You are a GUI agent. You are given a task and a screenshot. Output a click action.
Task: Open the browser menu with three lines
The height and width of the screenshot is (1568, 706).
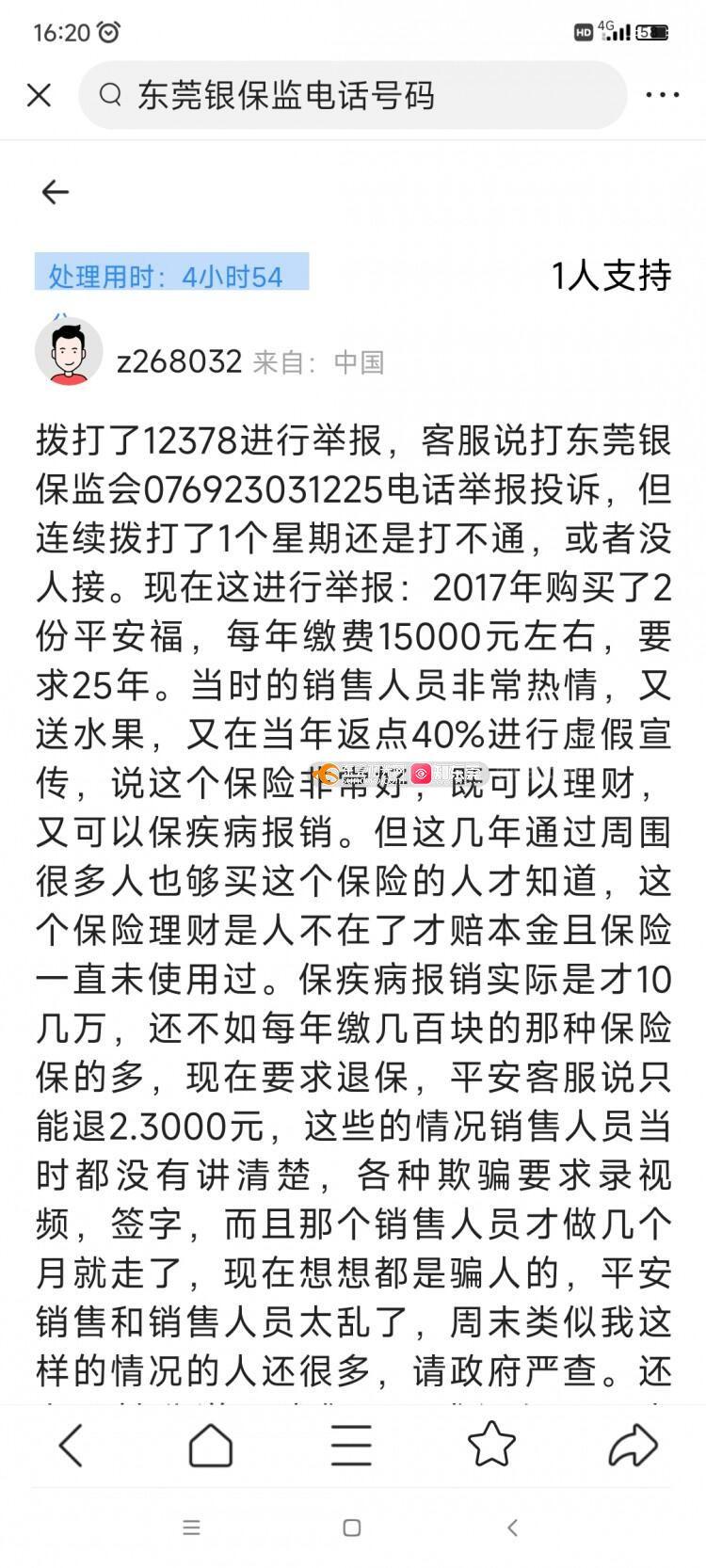coord(351,1444)
